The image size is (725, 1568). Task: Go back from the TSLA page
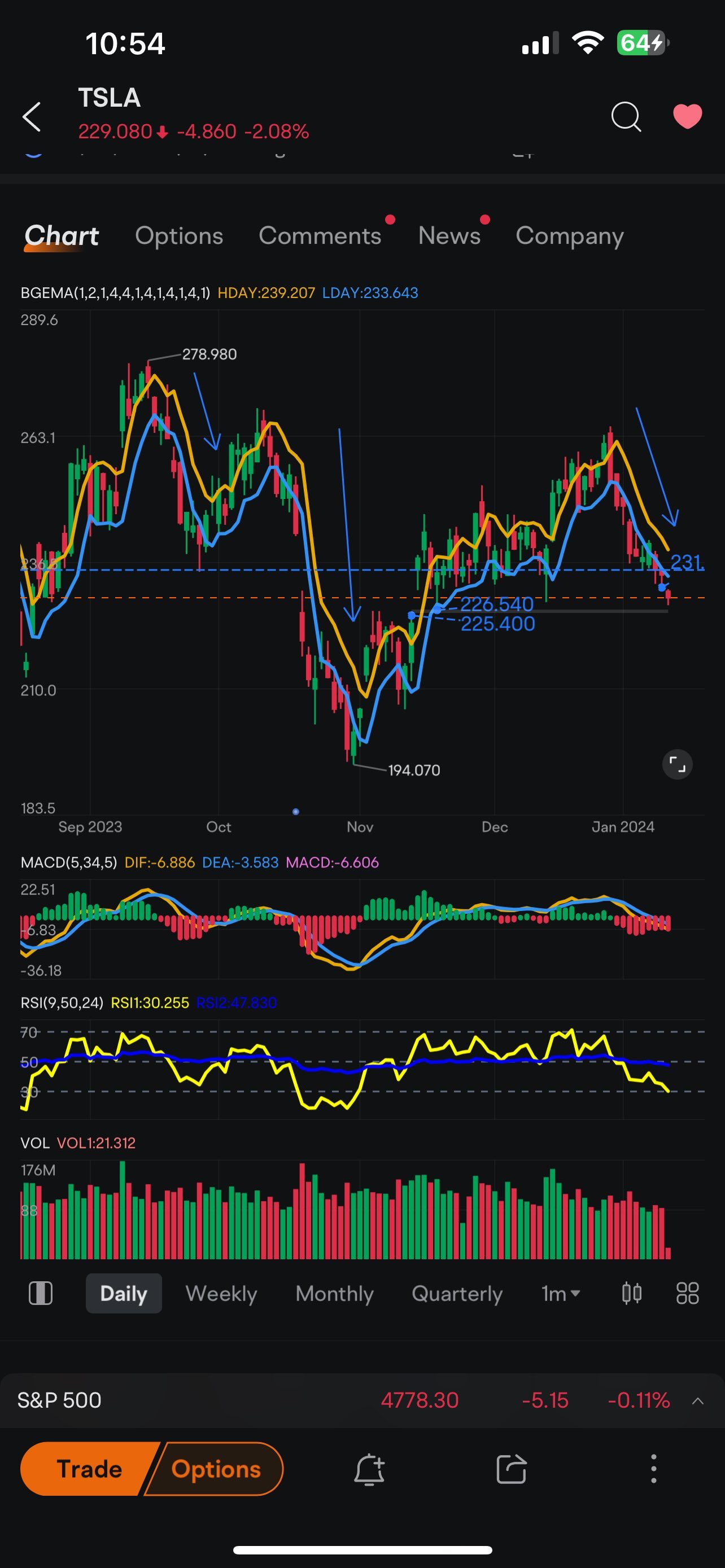click(x=32, y=116)
